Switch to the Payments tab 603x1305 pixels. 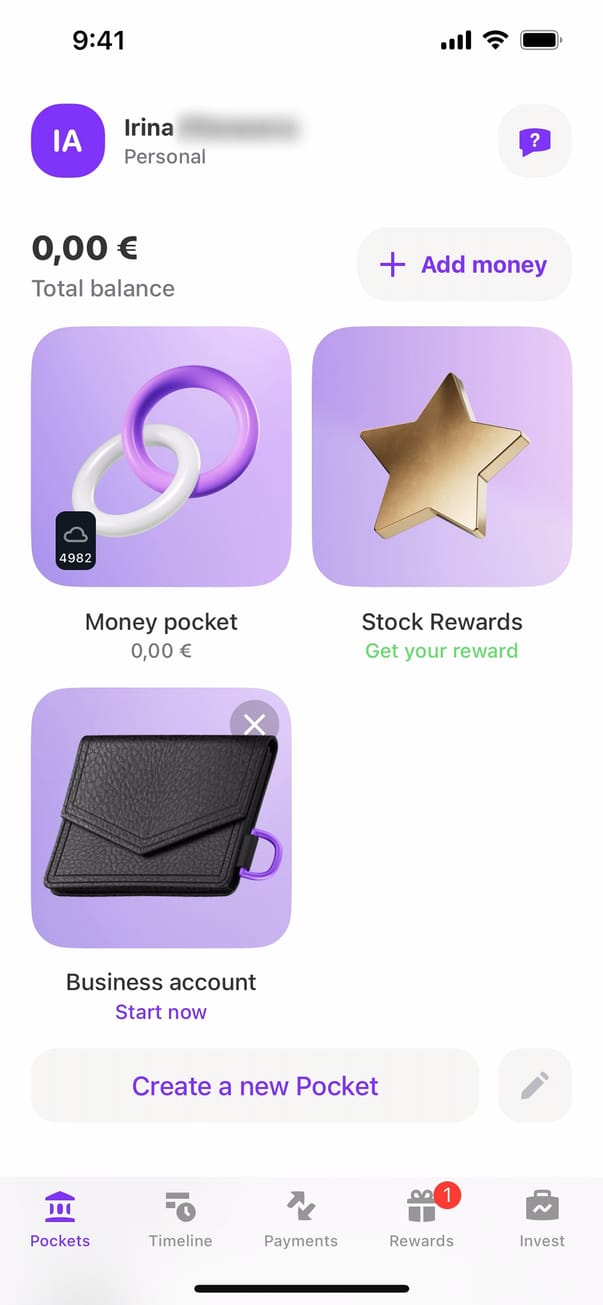point(301,1219)
